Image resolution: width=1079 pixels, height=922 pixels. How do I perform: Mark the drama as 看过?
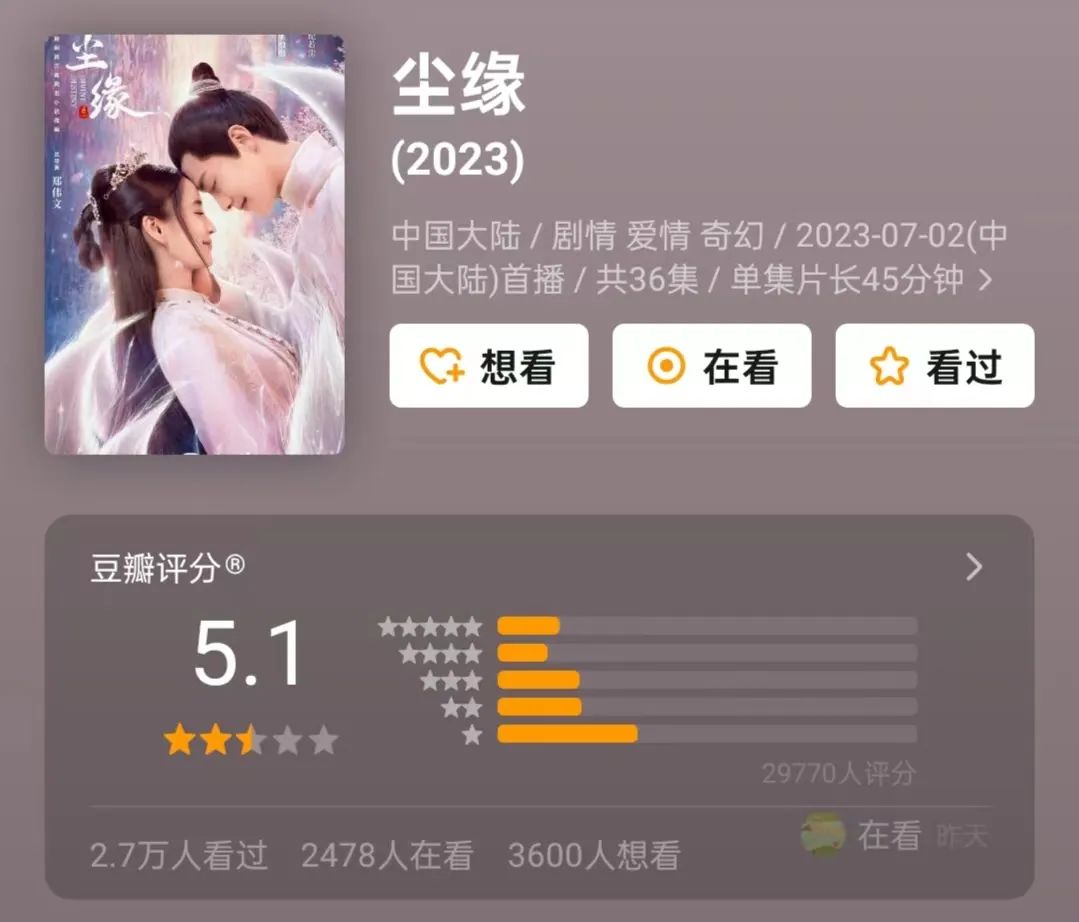934,366
